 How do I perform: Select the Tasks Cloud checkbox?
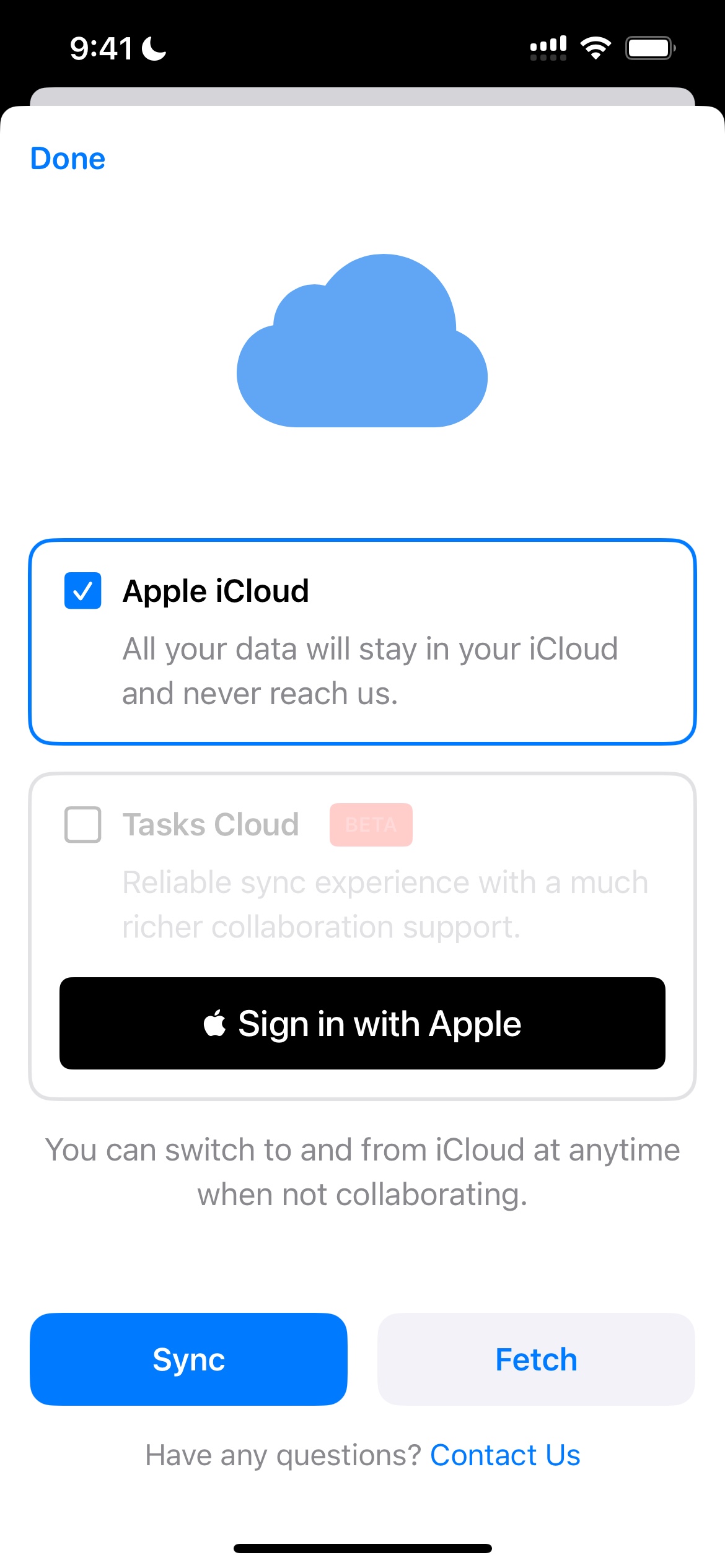point(83,824)
